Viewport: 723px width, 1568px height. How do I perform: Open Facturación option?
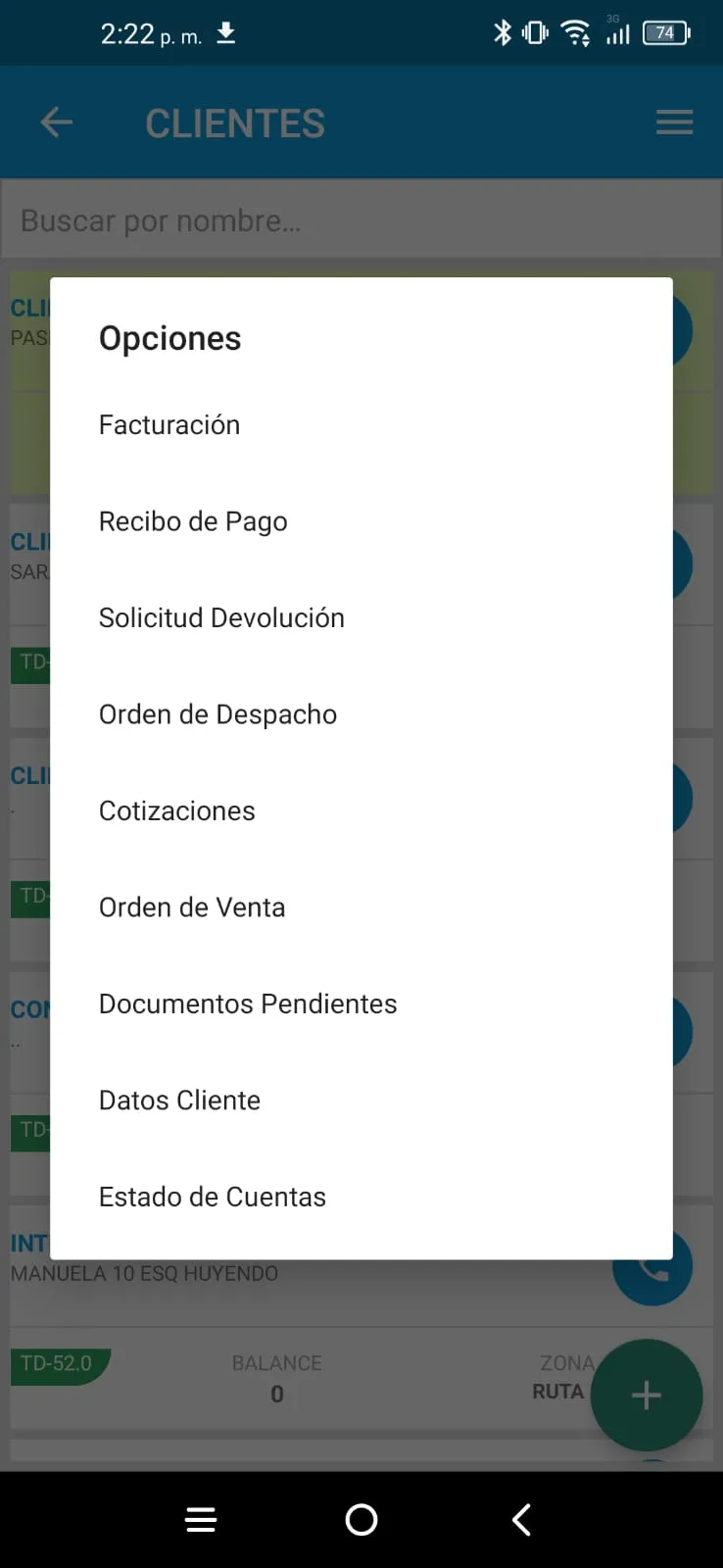coord(169,425)
